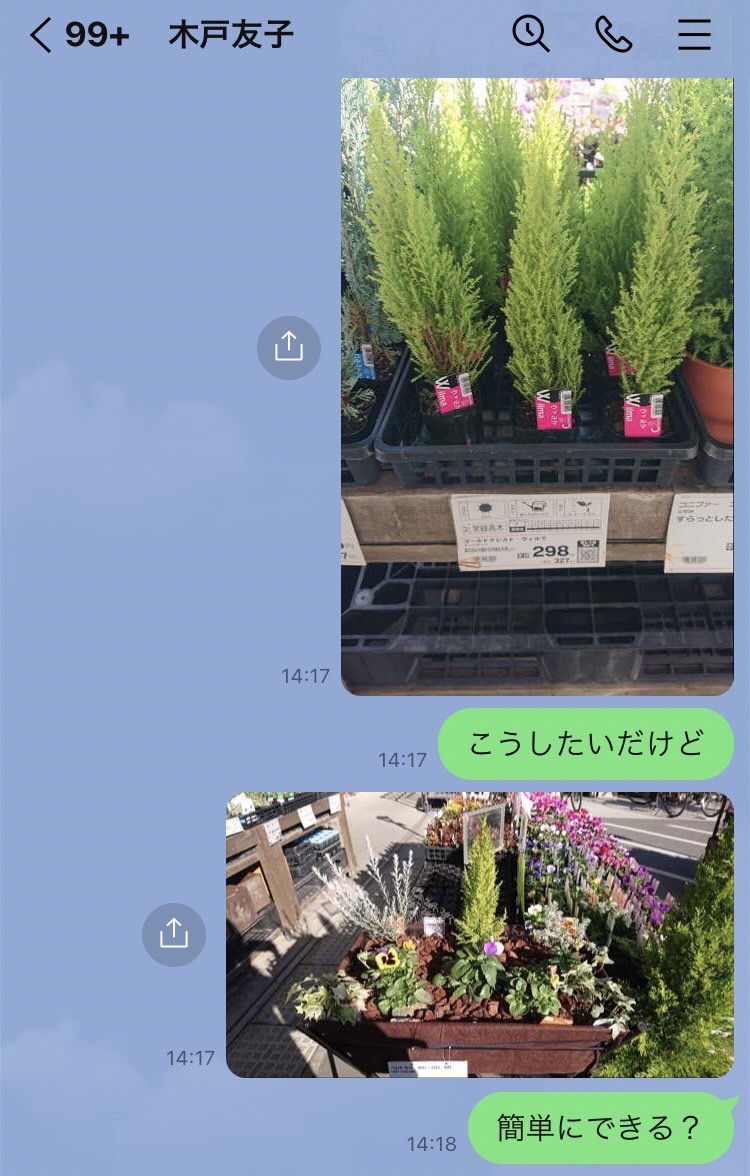Search messages in this chat
Viewport: 750px width, 1176px height.
click(x=531, y=34)
